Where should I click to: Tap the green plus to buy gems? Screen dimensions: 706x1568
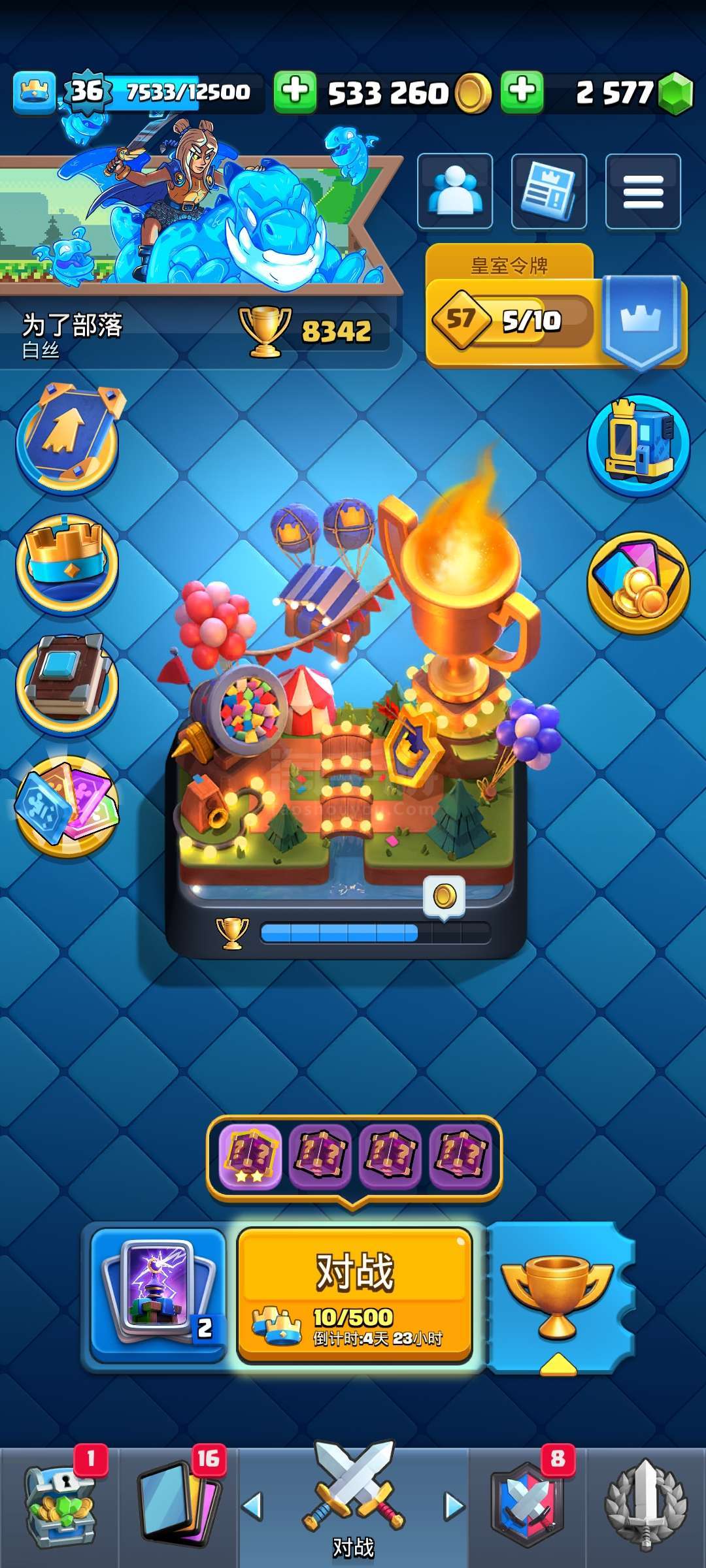[x=522, y=91]
